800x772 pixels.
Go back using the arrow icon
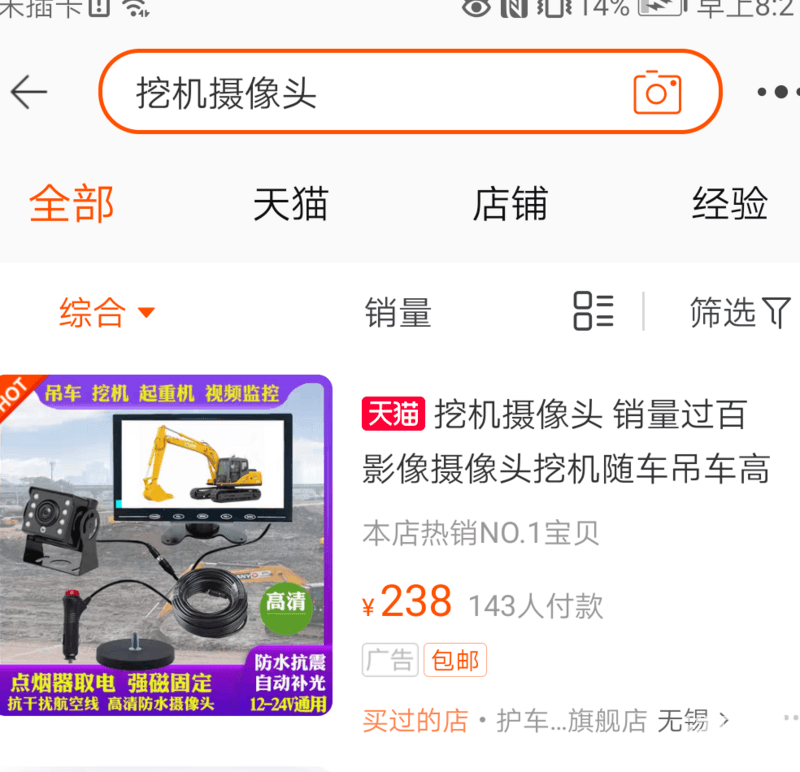29,93
